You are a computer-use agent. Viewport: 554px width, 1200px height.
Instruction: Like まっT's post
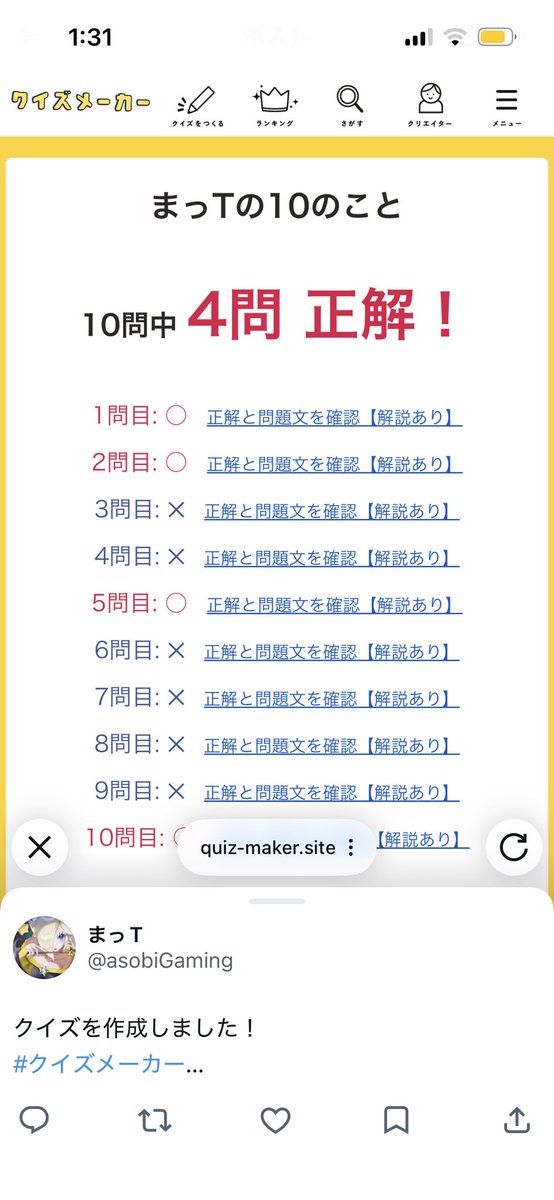pos(275,1120)
